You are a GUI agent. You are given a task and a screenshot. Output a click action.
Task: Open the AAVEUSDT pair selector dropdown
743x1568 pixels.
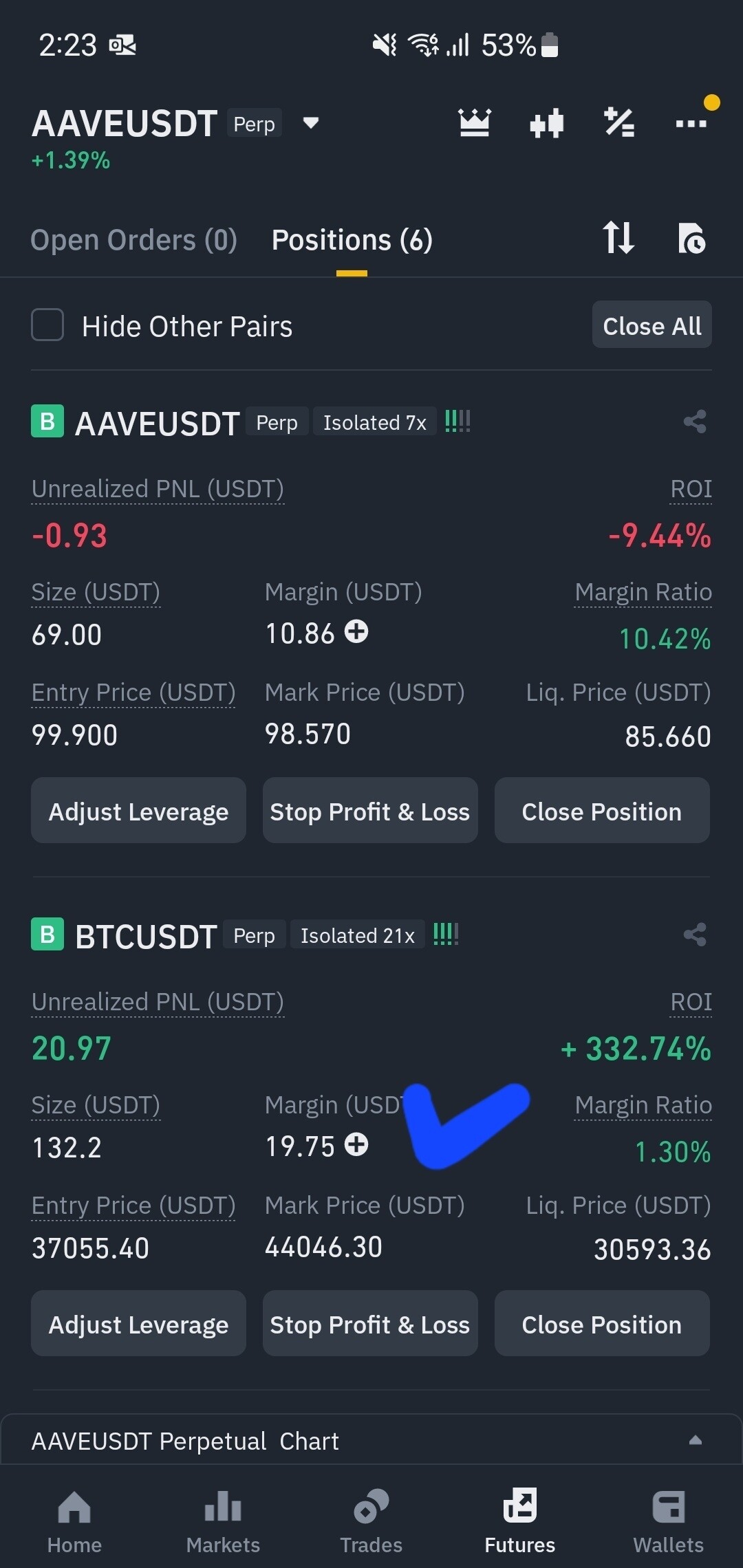[310, 123]
